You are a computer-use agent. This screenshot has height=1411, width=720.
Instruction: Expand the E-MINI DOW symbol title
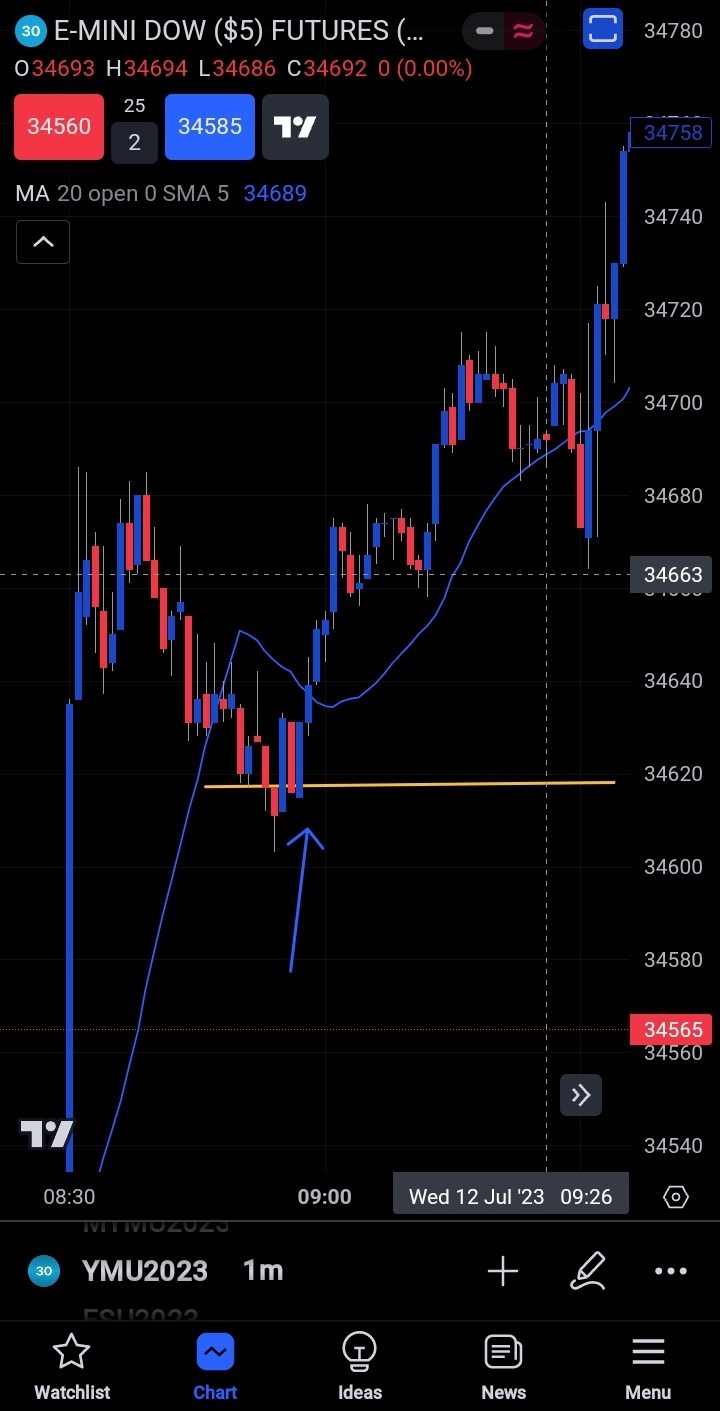(x=240, y=30)
